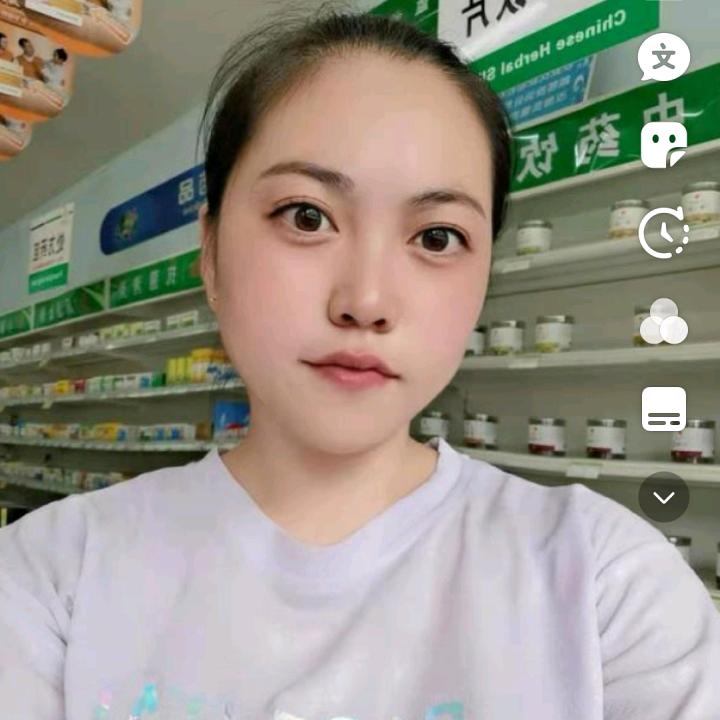
Task: Open the text tool with the 文 icon
Action: point(663,58)
